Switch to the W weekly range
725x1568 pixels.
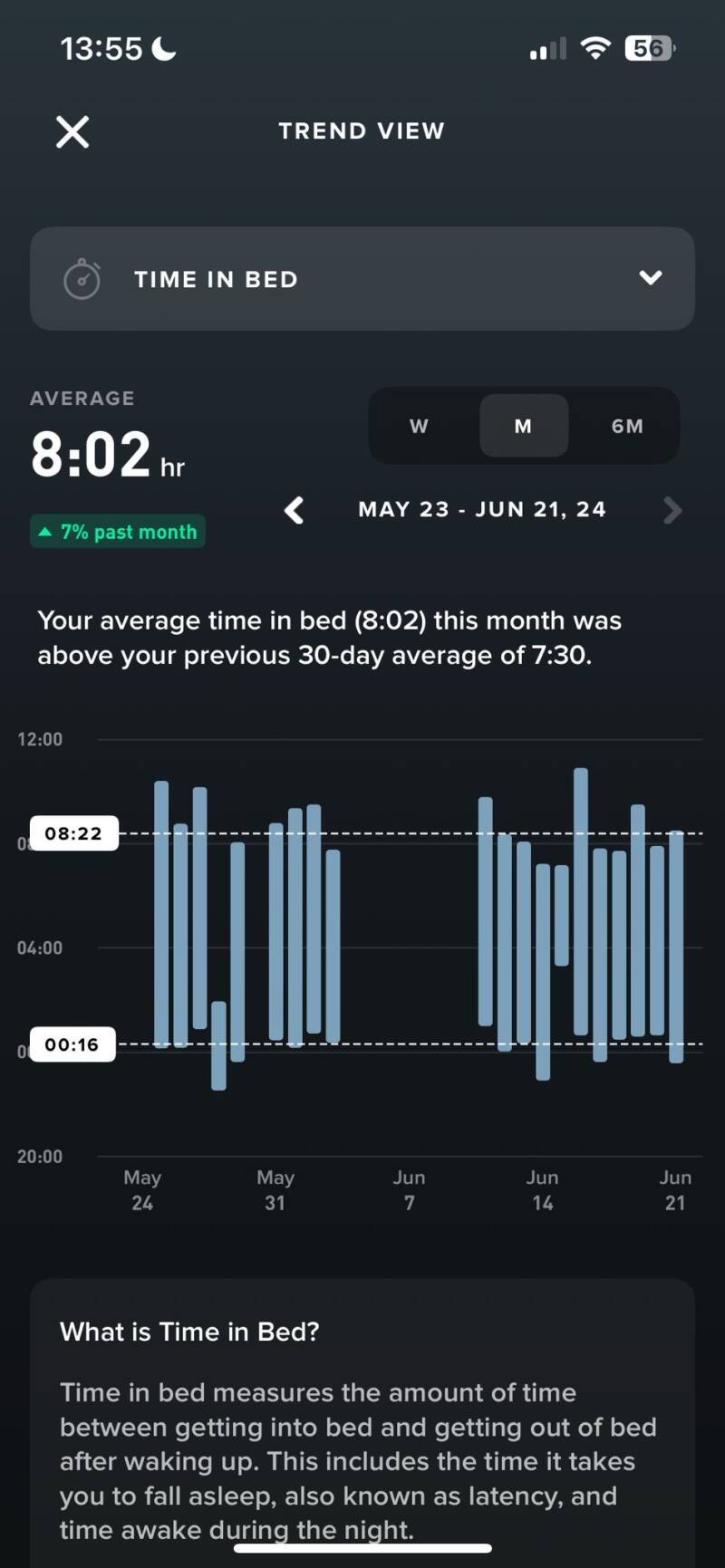click(x=419, y=427)
